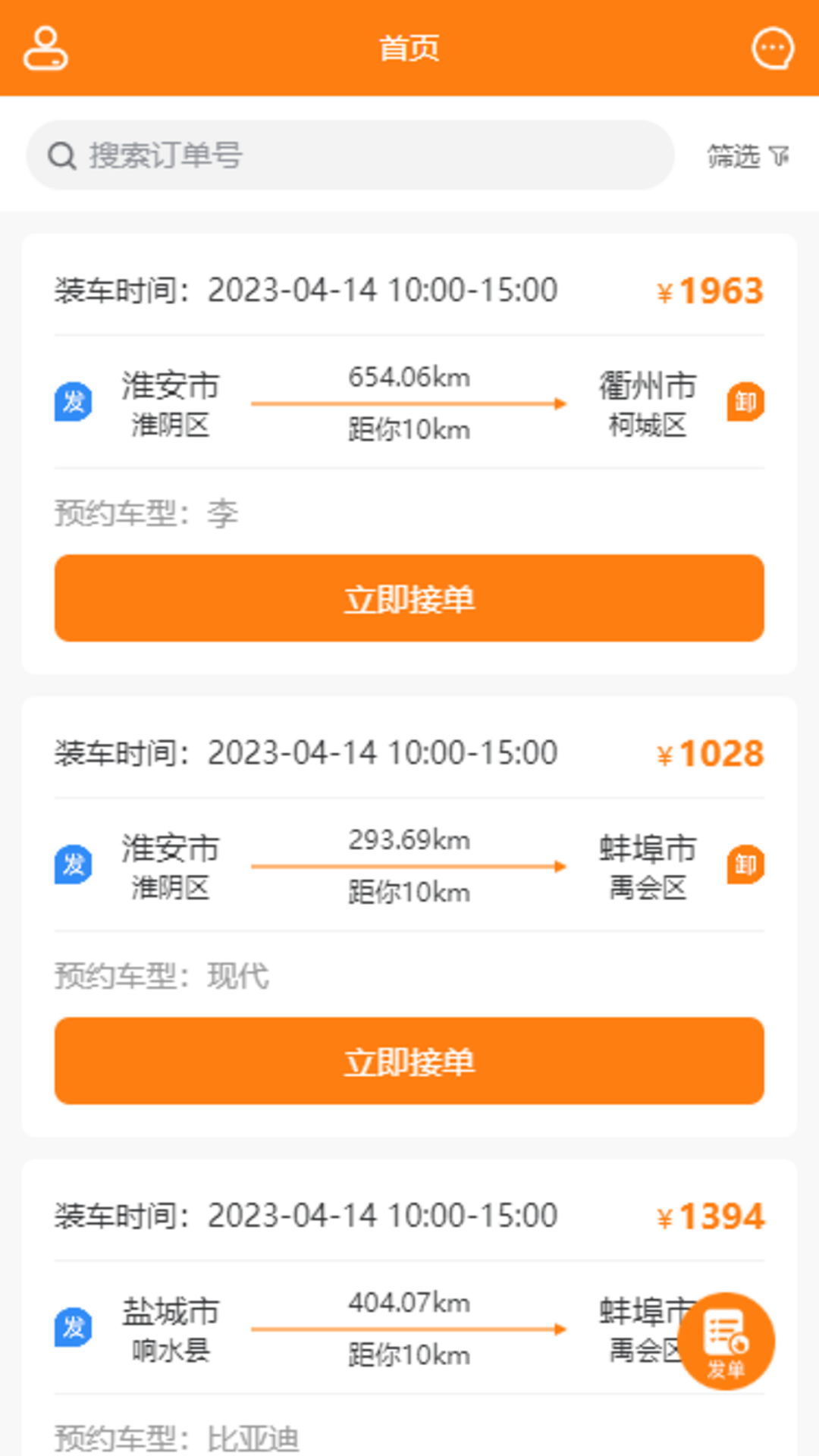Expand the first order card details

(409, 290)
